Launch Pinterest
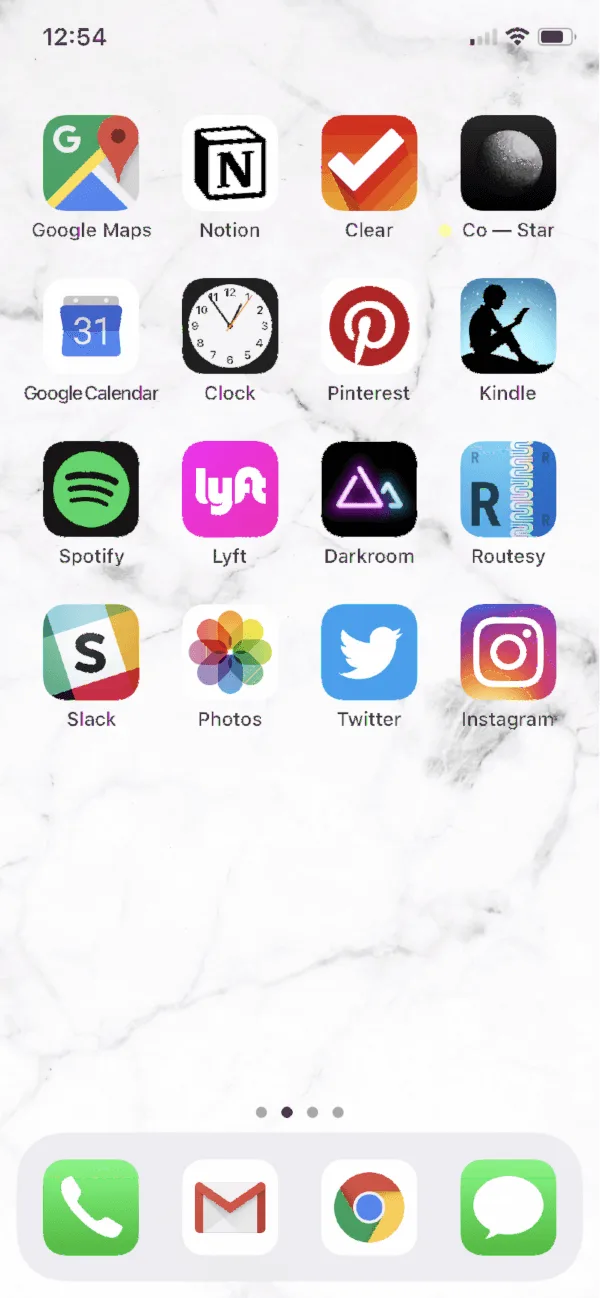Viewport: 600px width, 1298px height. click(369, 326)
